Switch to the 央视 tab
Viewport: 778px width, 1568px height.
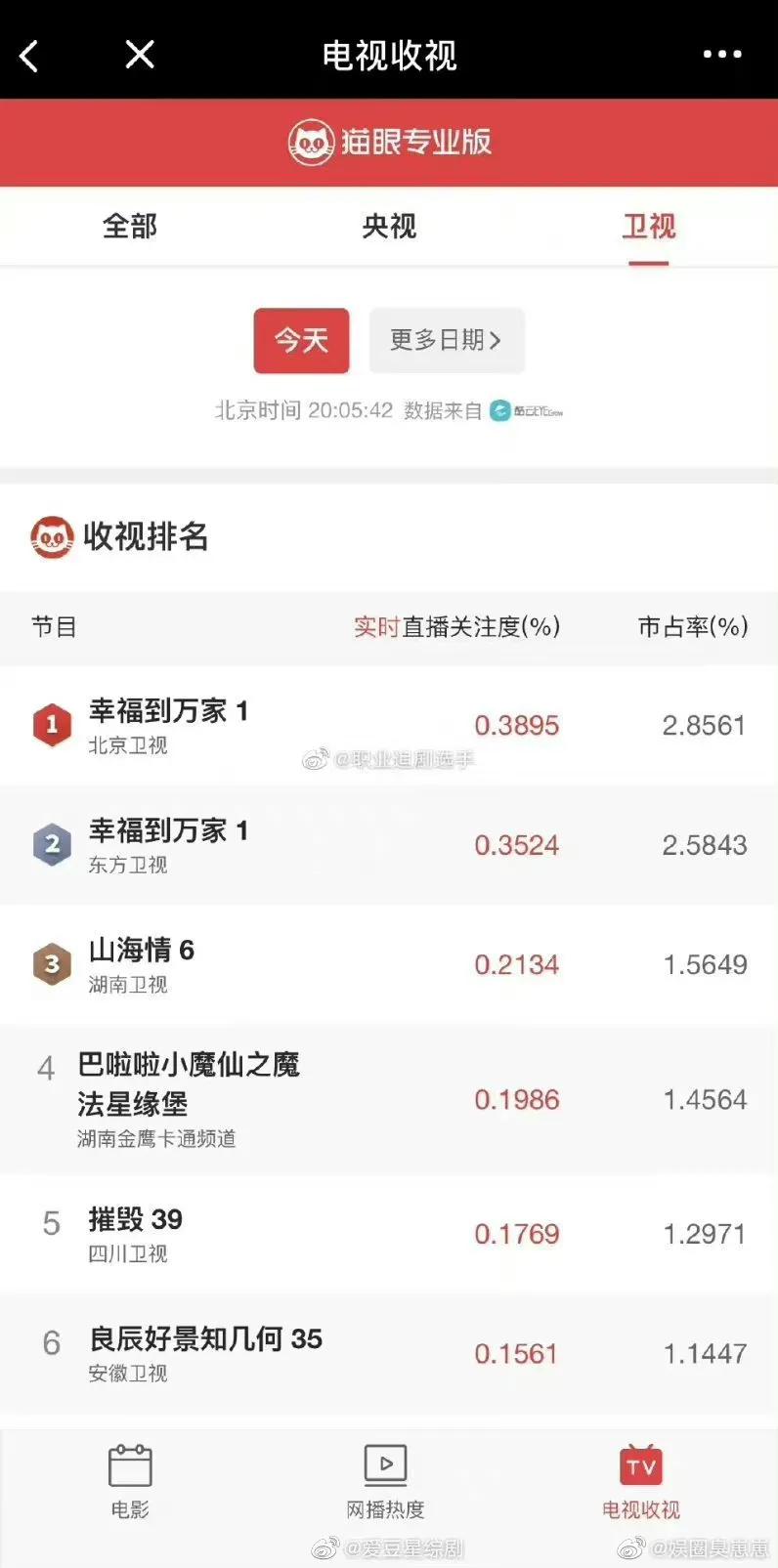click(x=389, y=226)
